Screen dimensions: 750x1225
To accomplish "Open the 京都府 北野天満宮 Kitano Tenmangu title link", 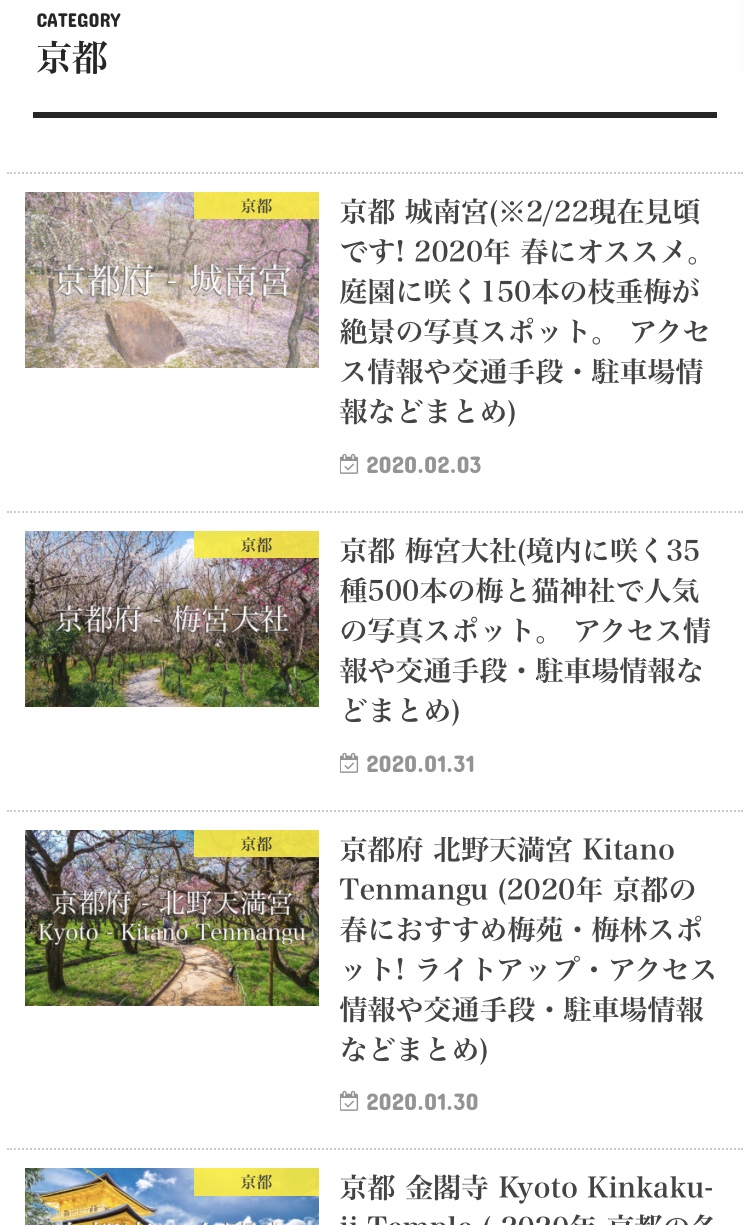I will point(528,949).
